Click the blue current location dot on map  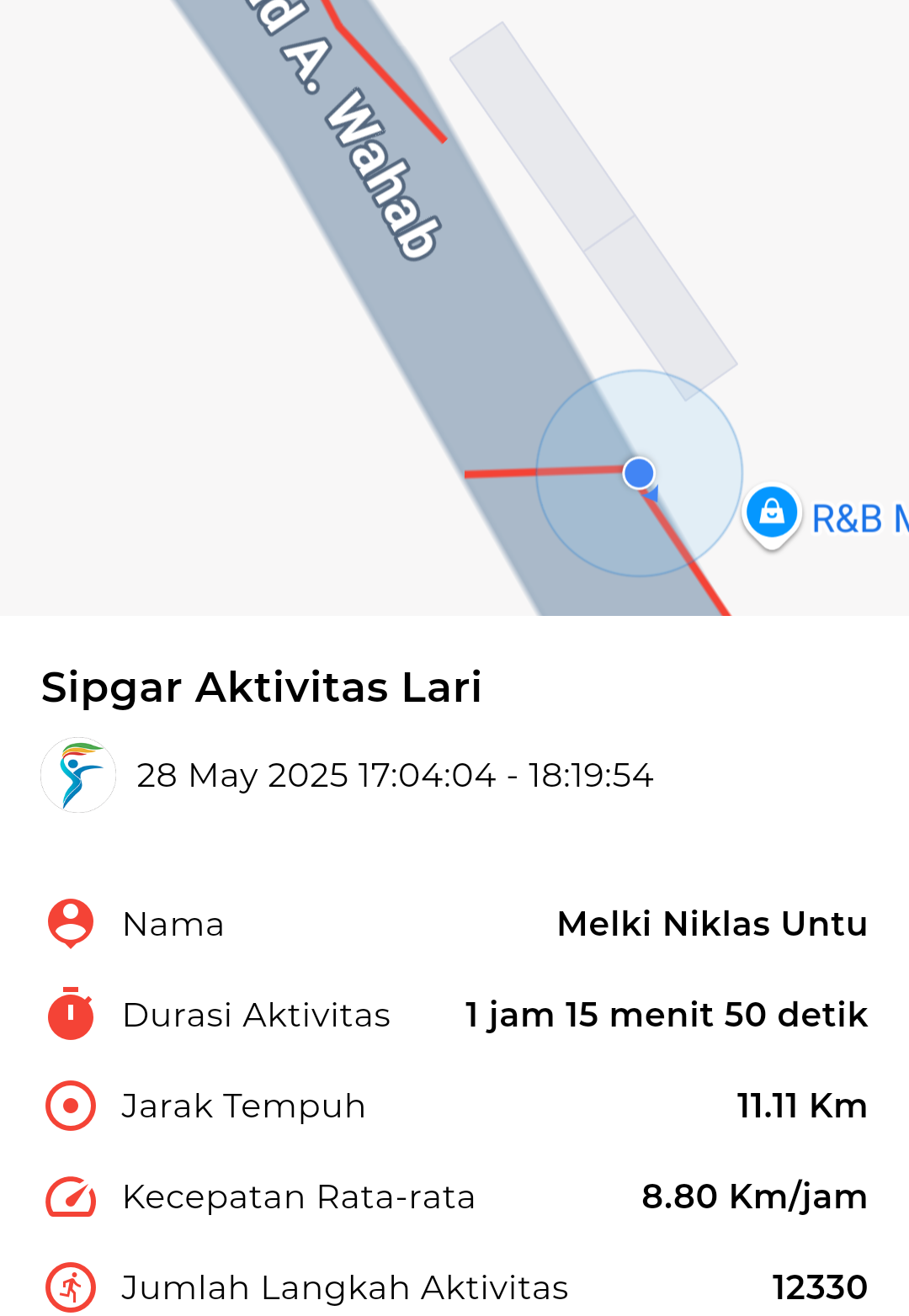coord(638,474)
